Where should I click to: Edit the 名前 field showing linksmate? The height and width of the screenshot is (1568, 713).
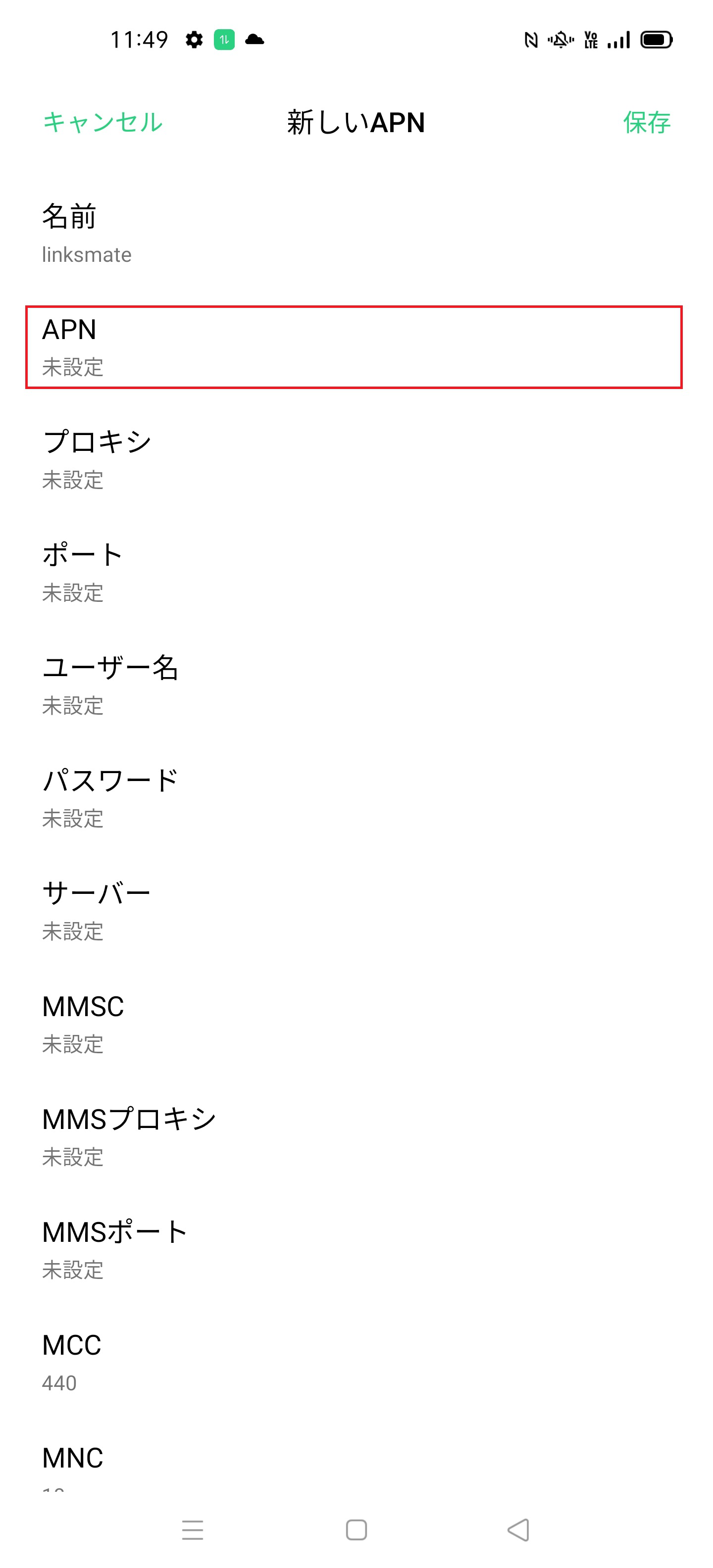click(356, 234)
